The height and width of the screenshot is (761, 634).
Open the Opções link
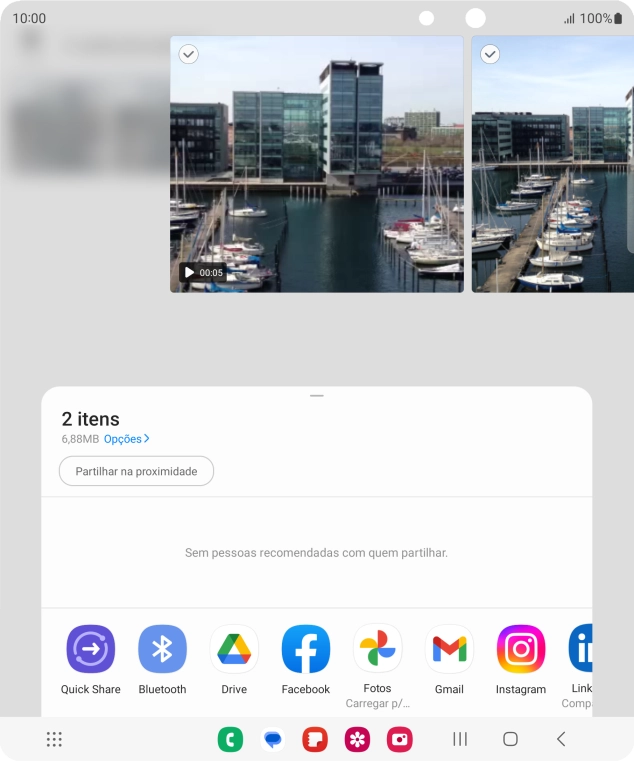[x=126, y=439]
